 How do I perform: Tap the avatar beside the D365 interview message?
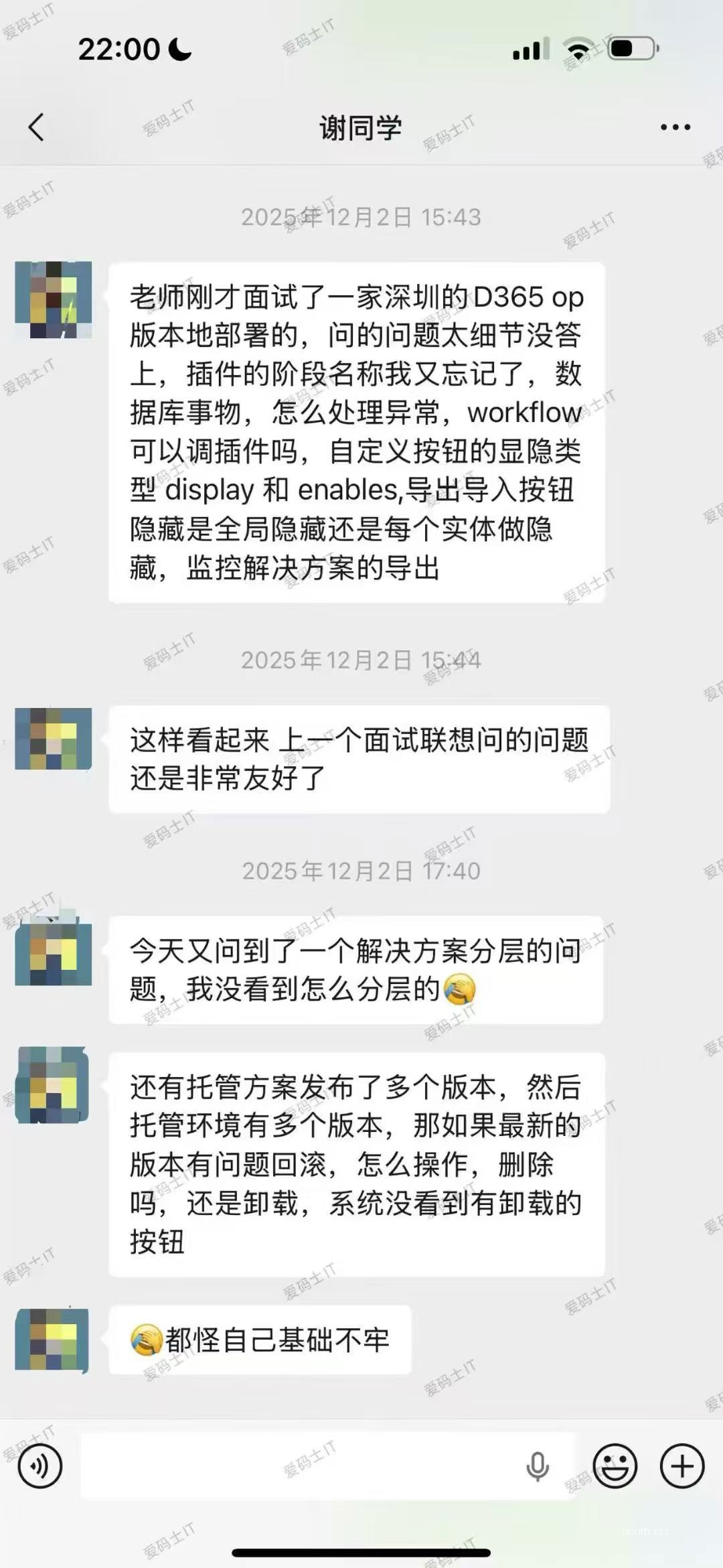(x=54, y=300)
